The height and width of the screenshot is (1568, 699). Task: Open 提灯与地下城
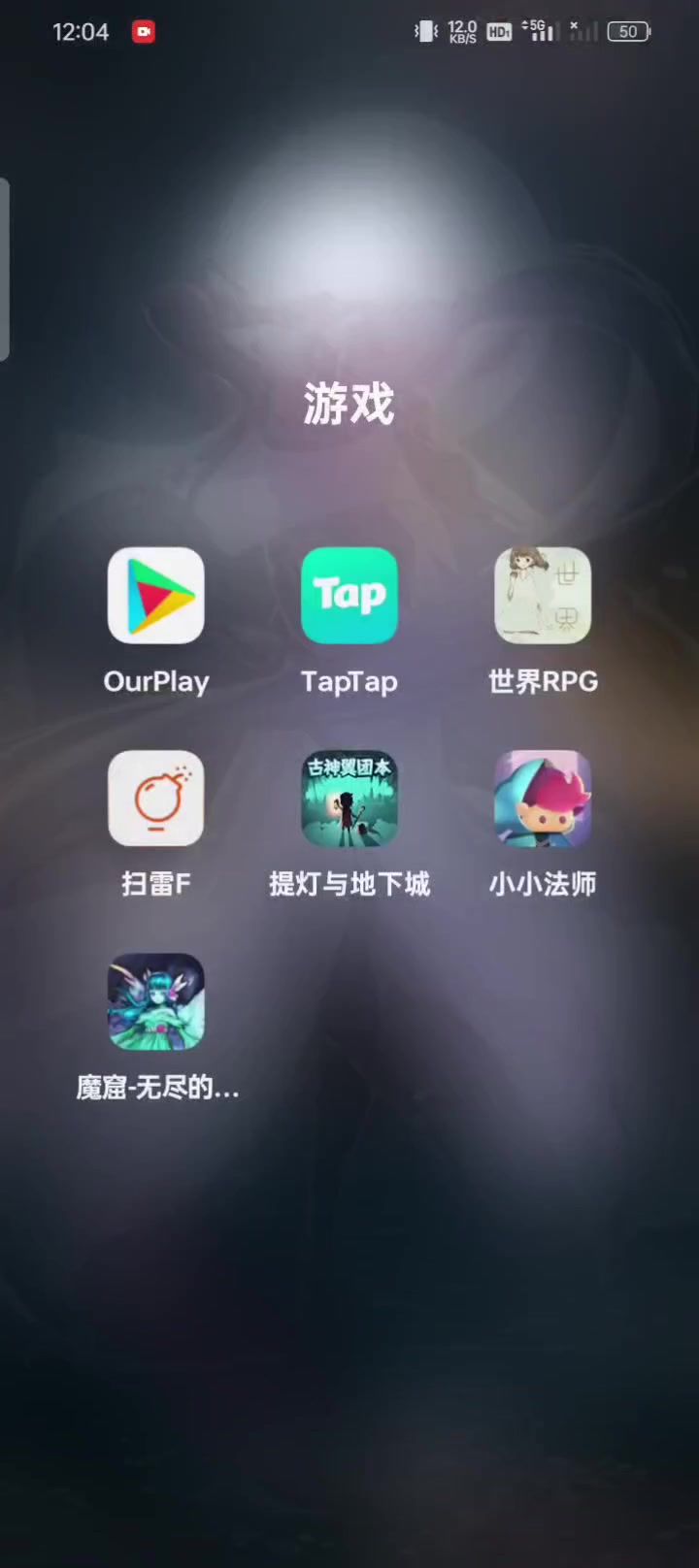point(349,799)
